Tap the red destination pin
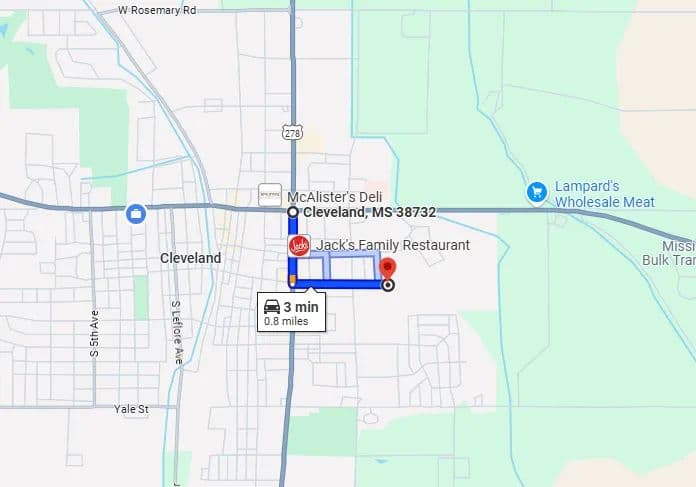 [388, 268]
